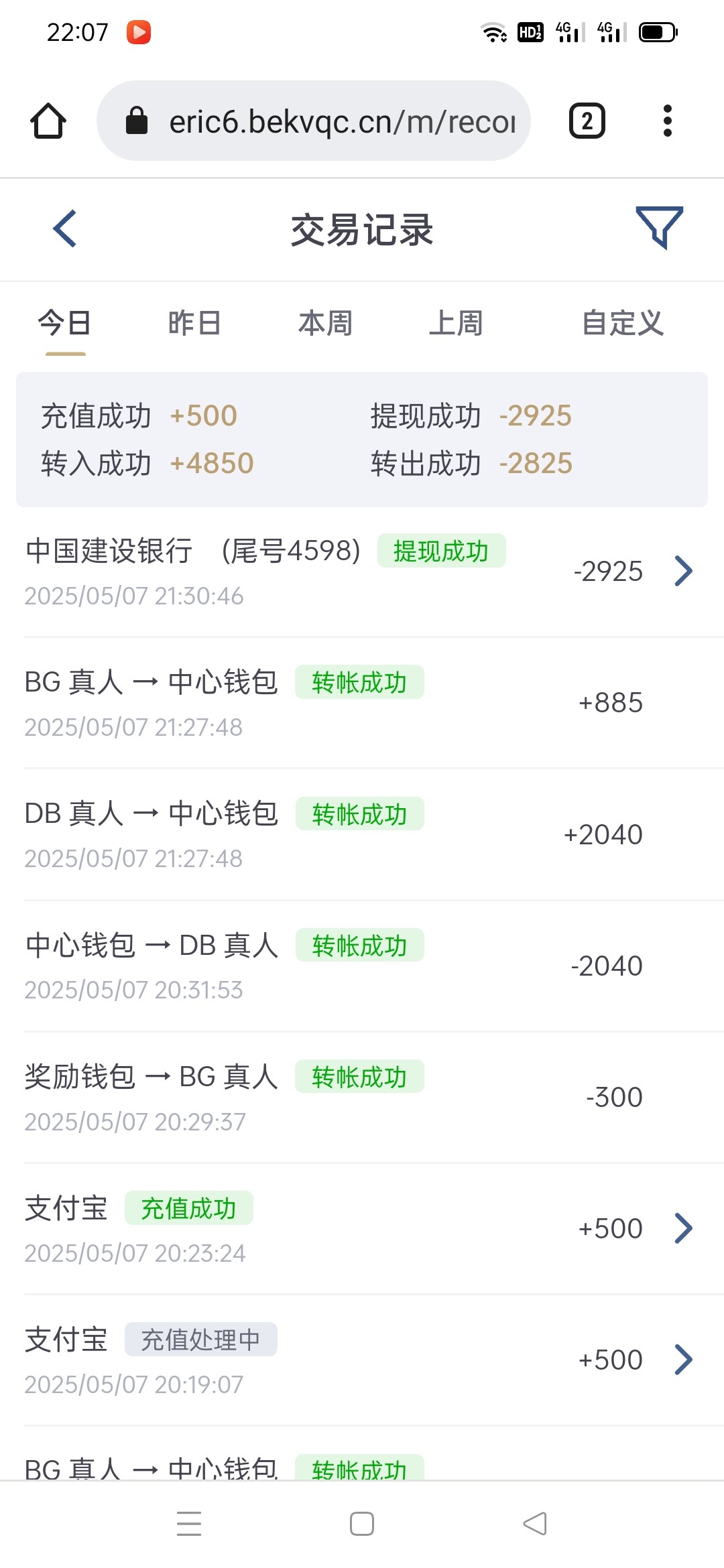Tap the browser address bar
Screen dimensions: 724x1568
(x=313, y=121)
